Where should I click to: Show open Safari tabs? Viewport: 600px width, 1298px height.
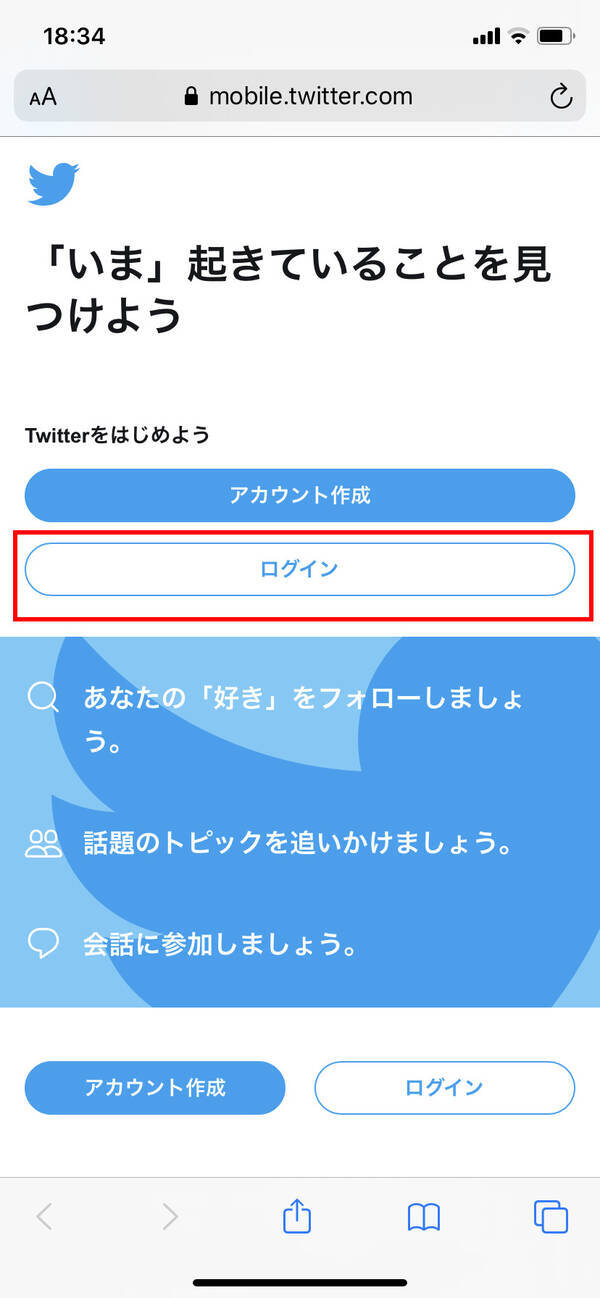pos(550,1216)
